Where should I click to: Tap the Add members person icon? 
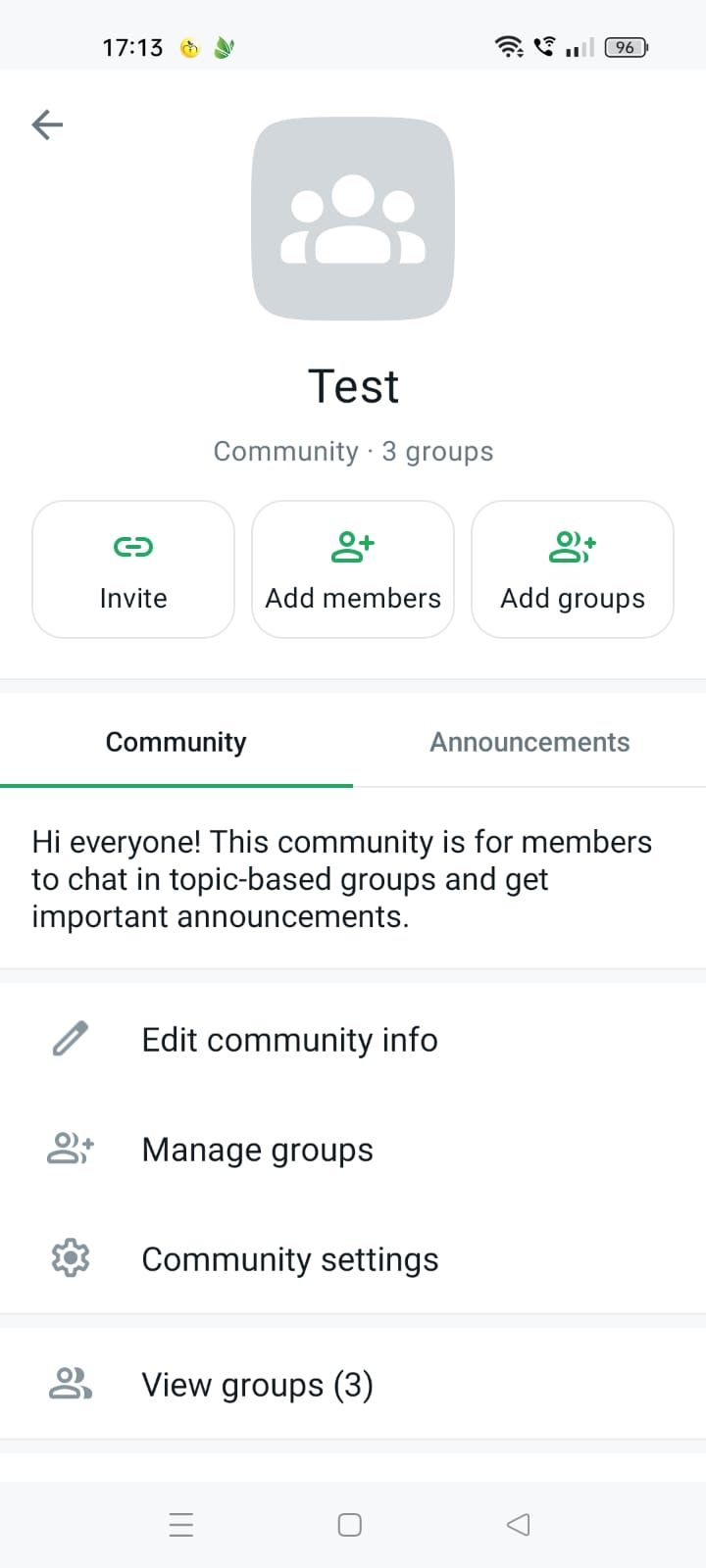352,547
